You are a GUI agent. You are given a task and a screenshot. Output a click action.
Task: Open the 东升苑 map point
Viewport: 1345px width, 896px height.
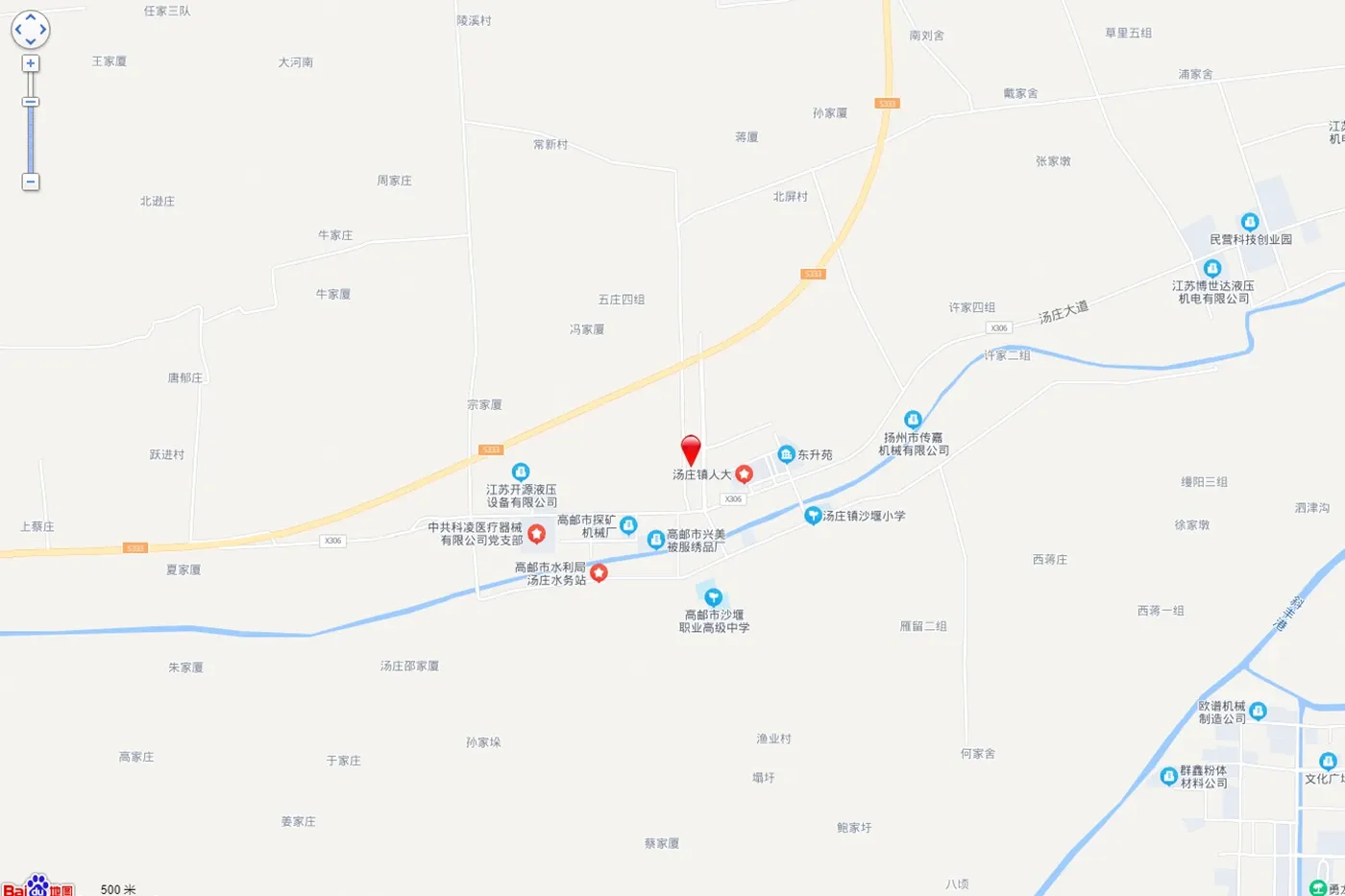tap(786, 454)
